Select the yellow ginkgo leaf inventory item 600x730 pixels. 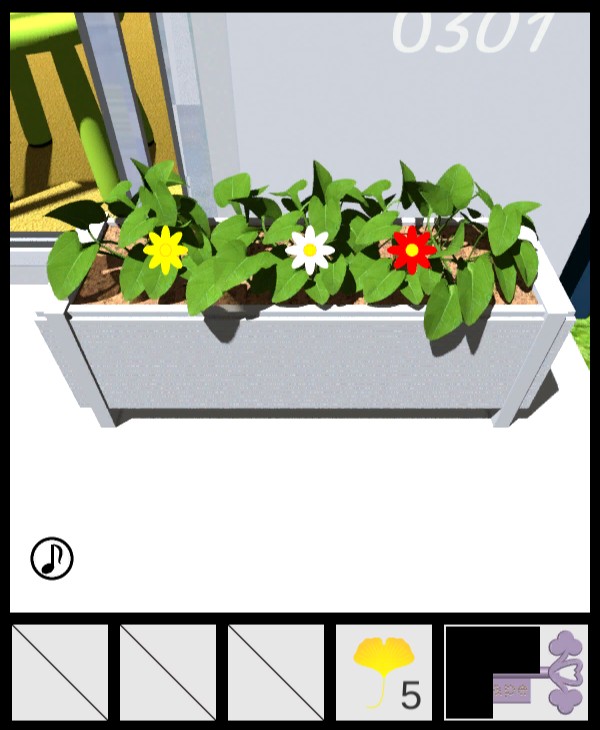tap(384, 672)
